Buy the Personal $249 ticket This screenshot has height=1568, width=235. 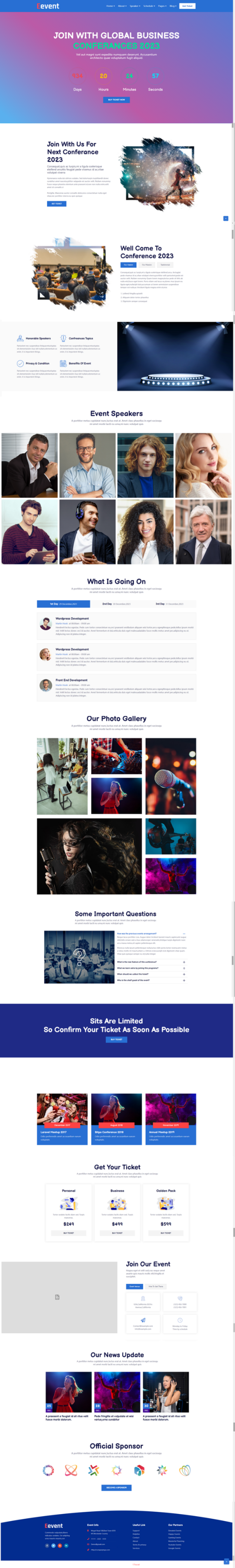[x=69, y=1233]
